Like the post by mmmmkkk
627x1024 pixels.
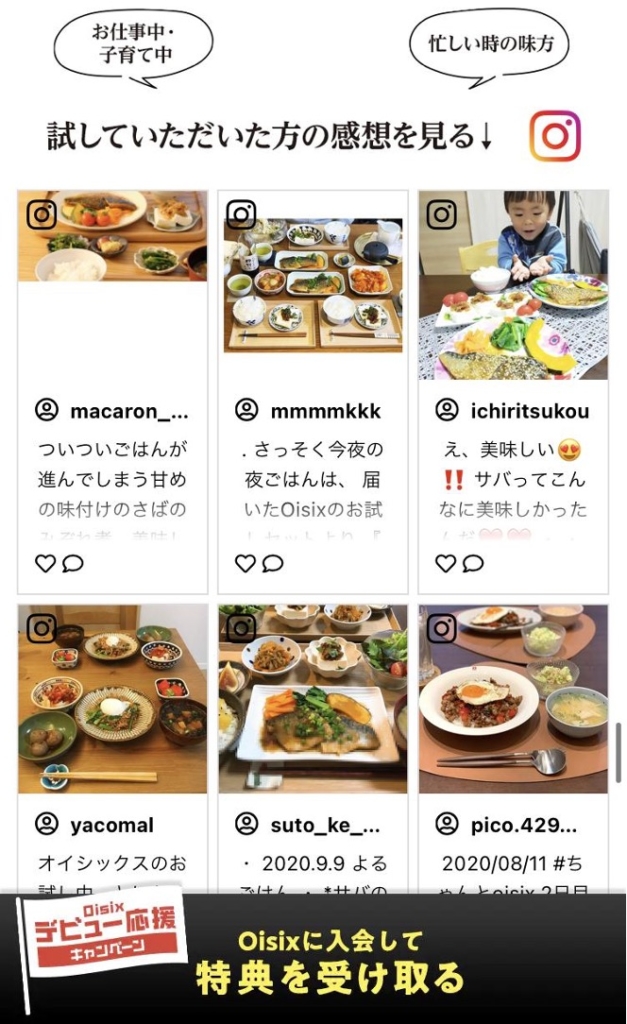pyautogui.click(x=245, y=564)
